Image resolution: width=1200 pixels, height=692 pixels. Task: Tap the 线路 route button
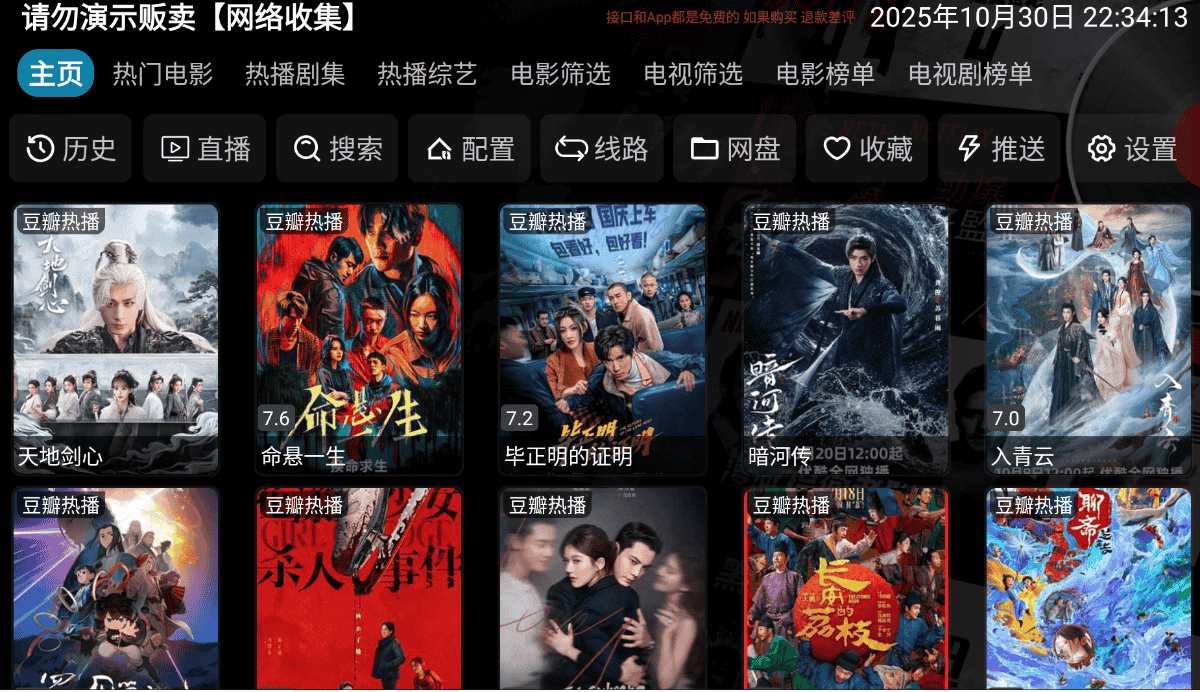tap(602, 149)
